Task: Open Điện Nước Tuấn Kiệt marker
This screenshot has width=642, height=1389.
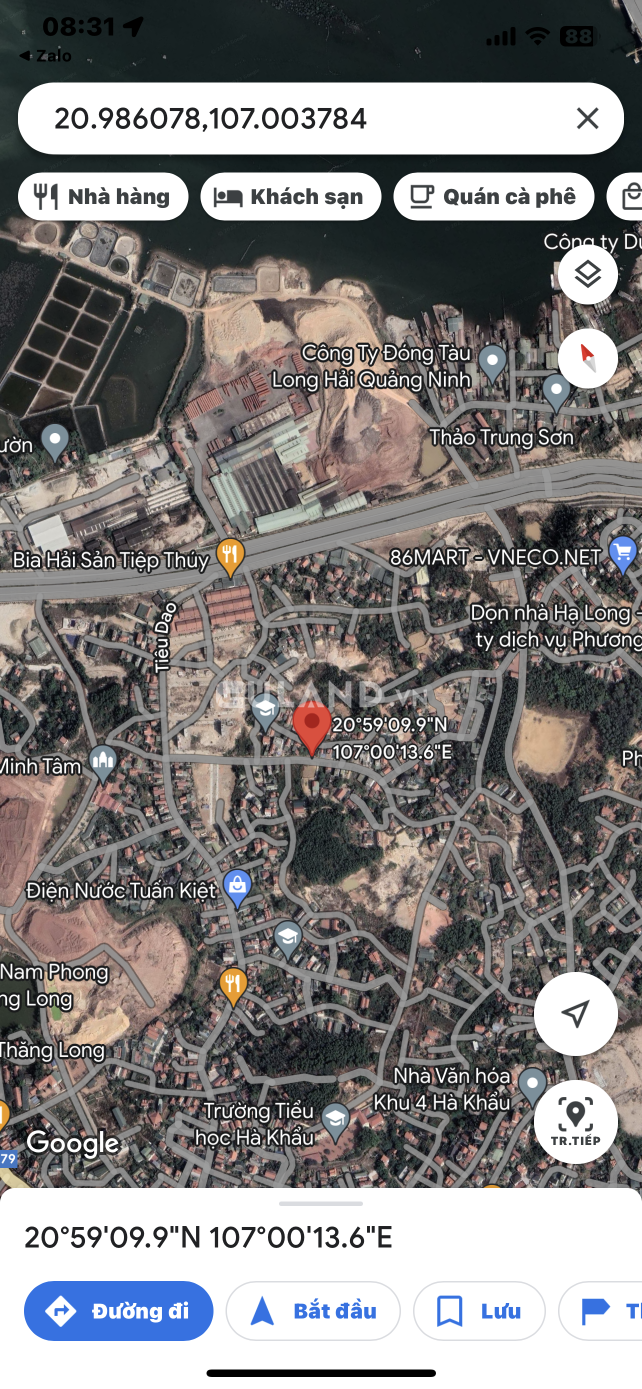Action: tap(237, 886)
